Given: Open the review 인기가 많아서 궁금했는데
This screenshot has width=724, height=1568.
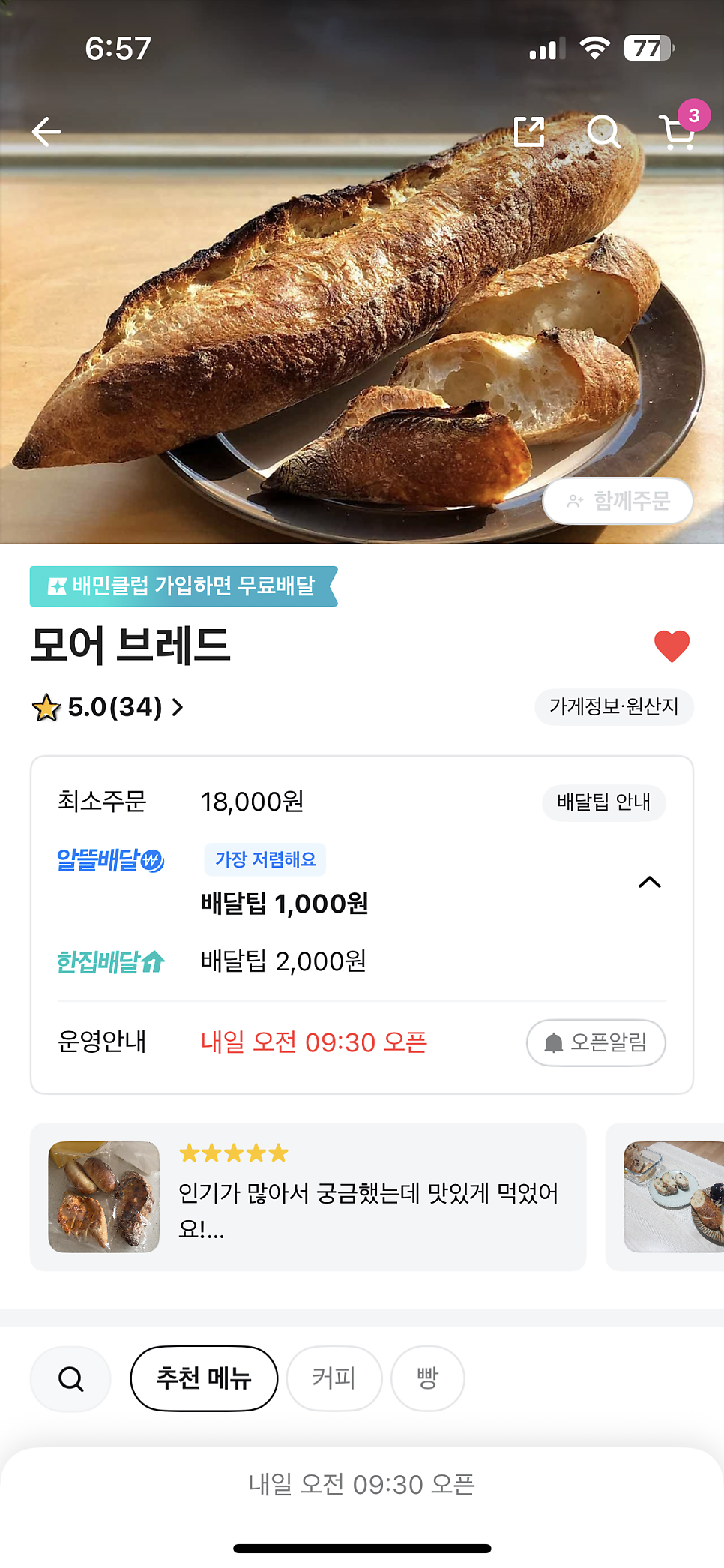Looking at the screenshot, I should click(307, 1197).
